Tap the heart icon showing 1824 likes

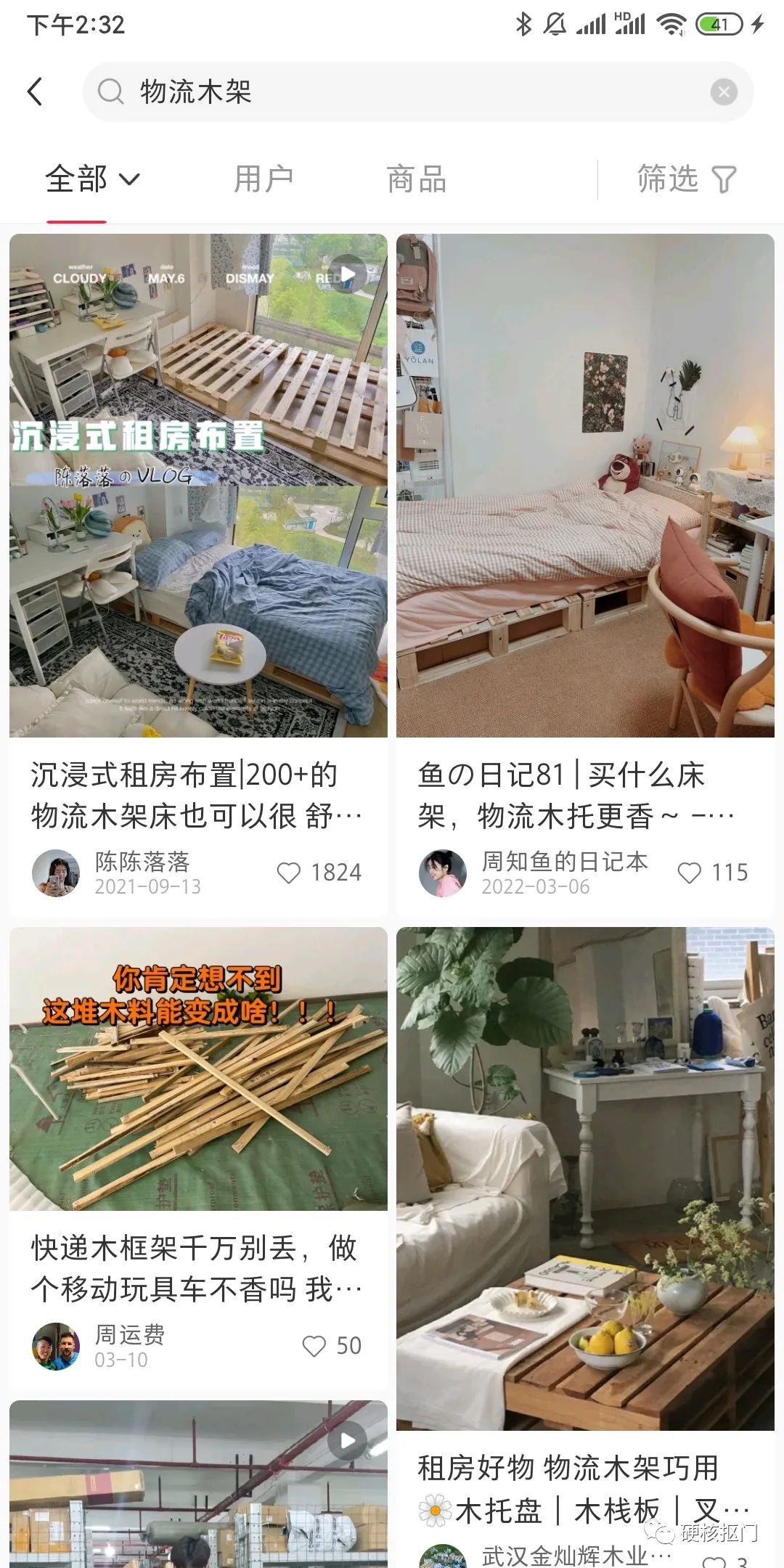click(x=289, y=873)
